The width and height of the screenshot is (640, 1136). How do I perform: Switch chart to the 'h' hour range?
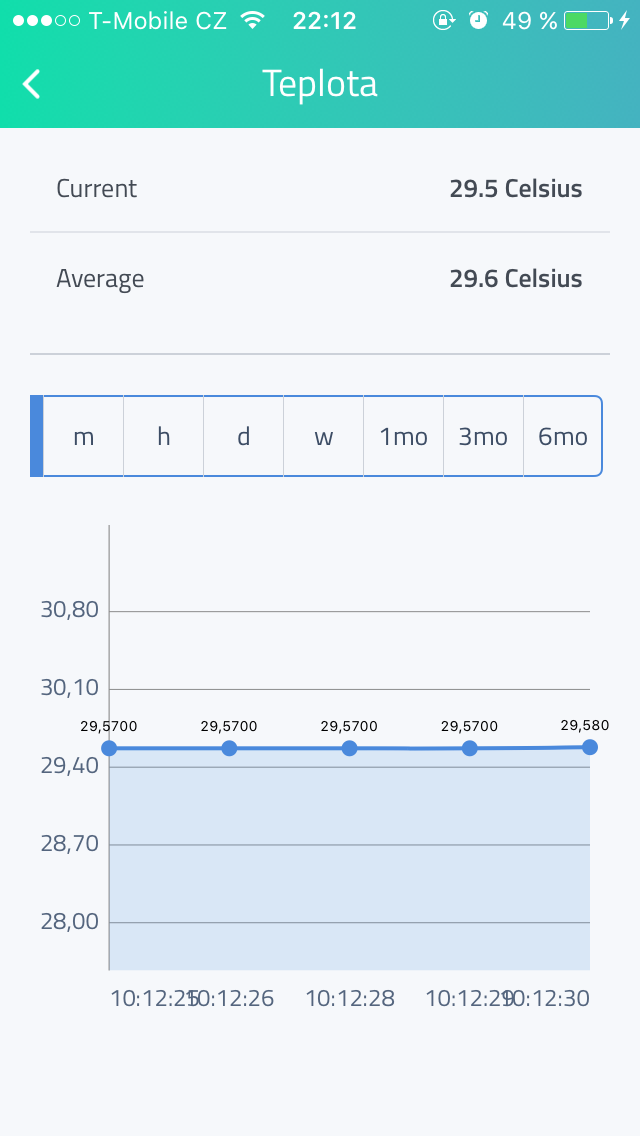[164, 436]
